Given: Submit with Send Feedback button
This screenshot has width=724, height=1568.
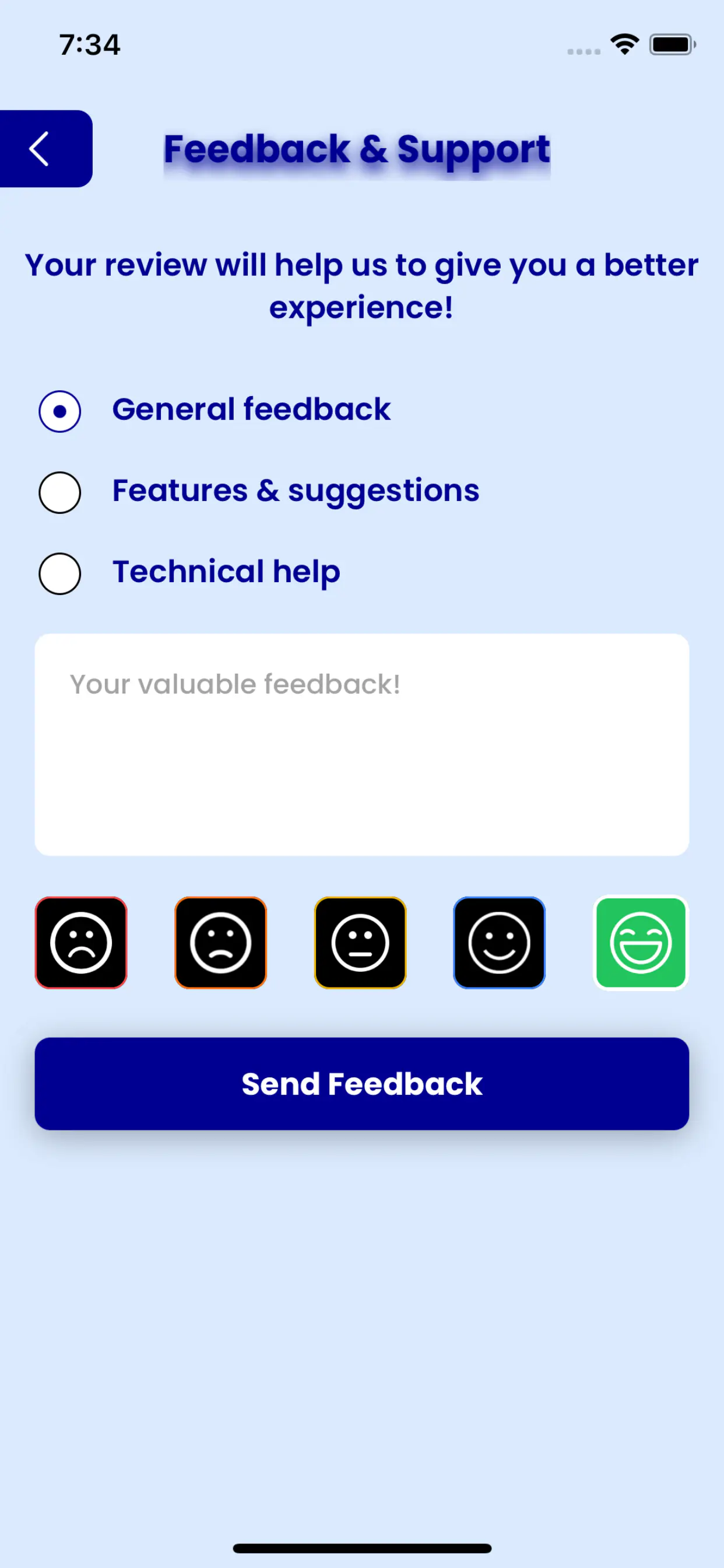Looking at the screenshot, I should coord(361,1083).
